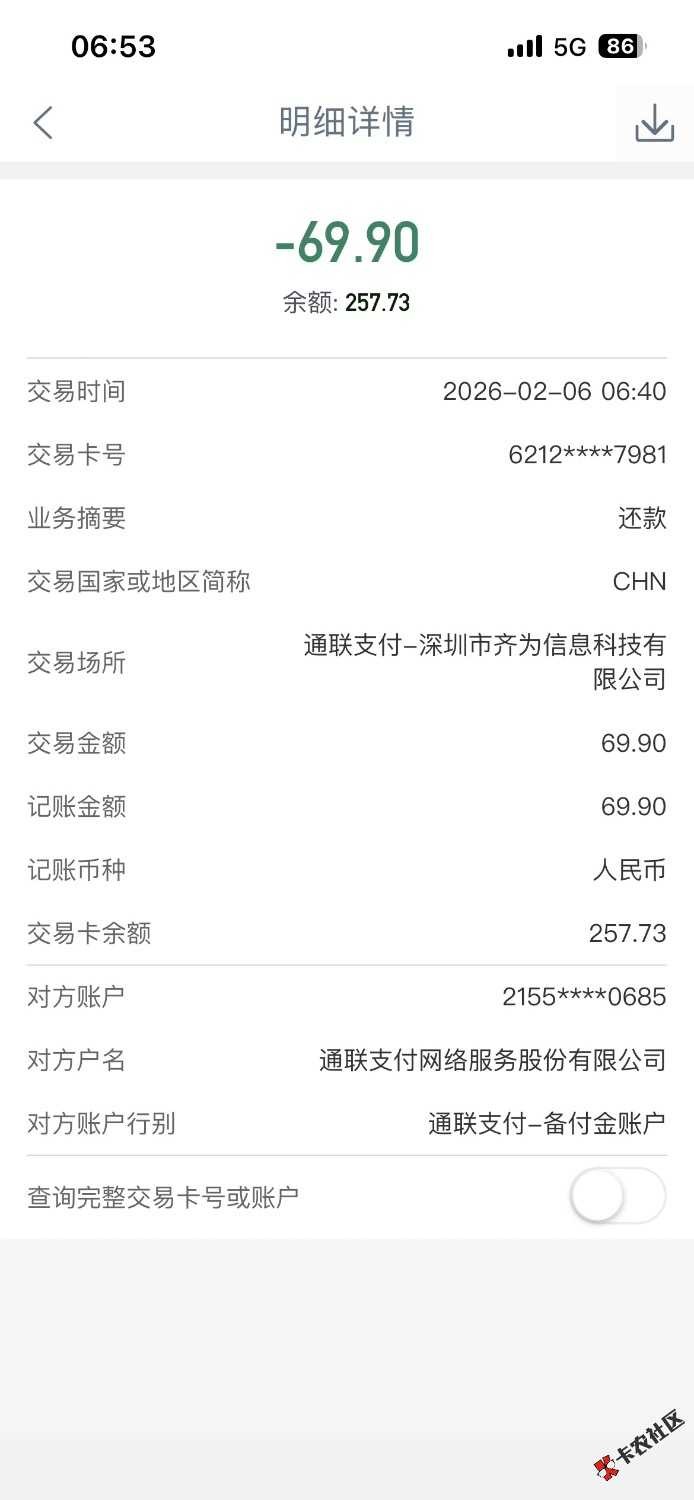This screenshot has height=1500, width=694.
Task: Enable the 查询完整交易卡号或账户 switch
Action: coord(617,1196)
